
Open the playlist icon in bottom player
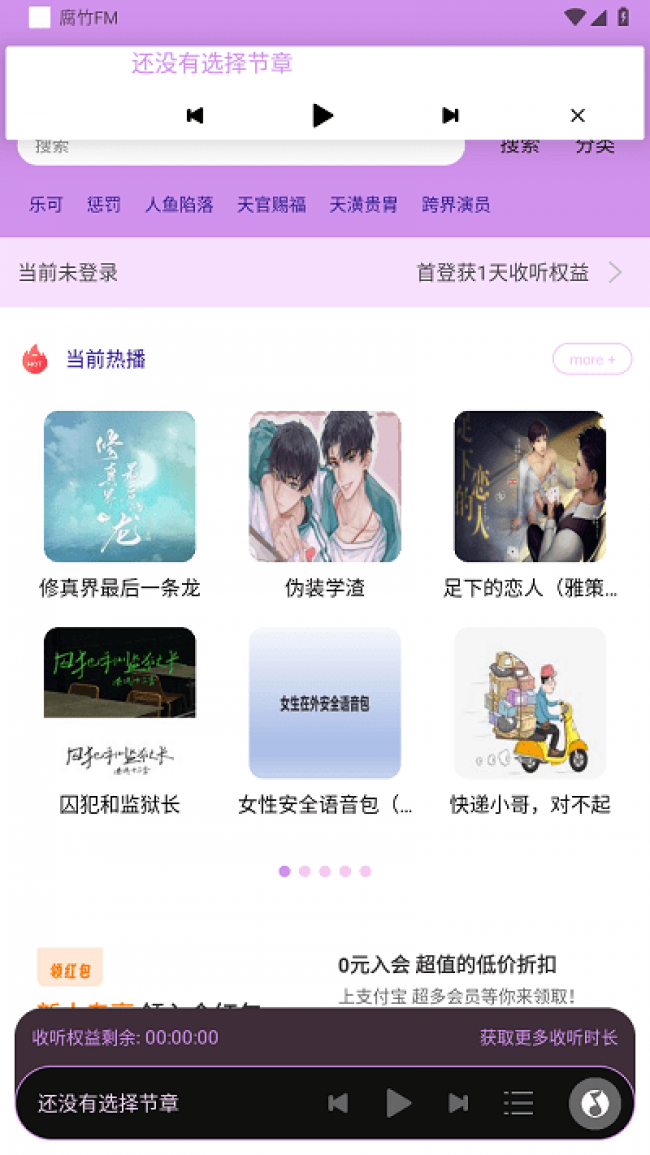(x=518, y=1103)
